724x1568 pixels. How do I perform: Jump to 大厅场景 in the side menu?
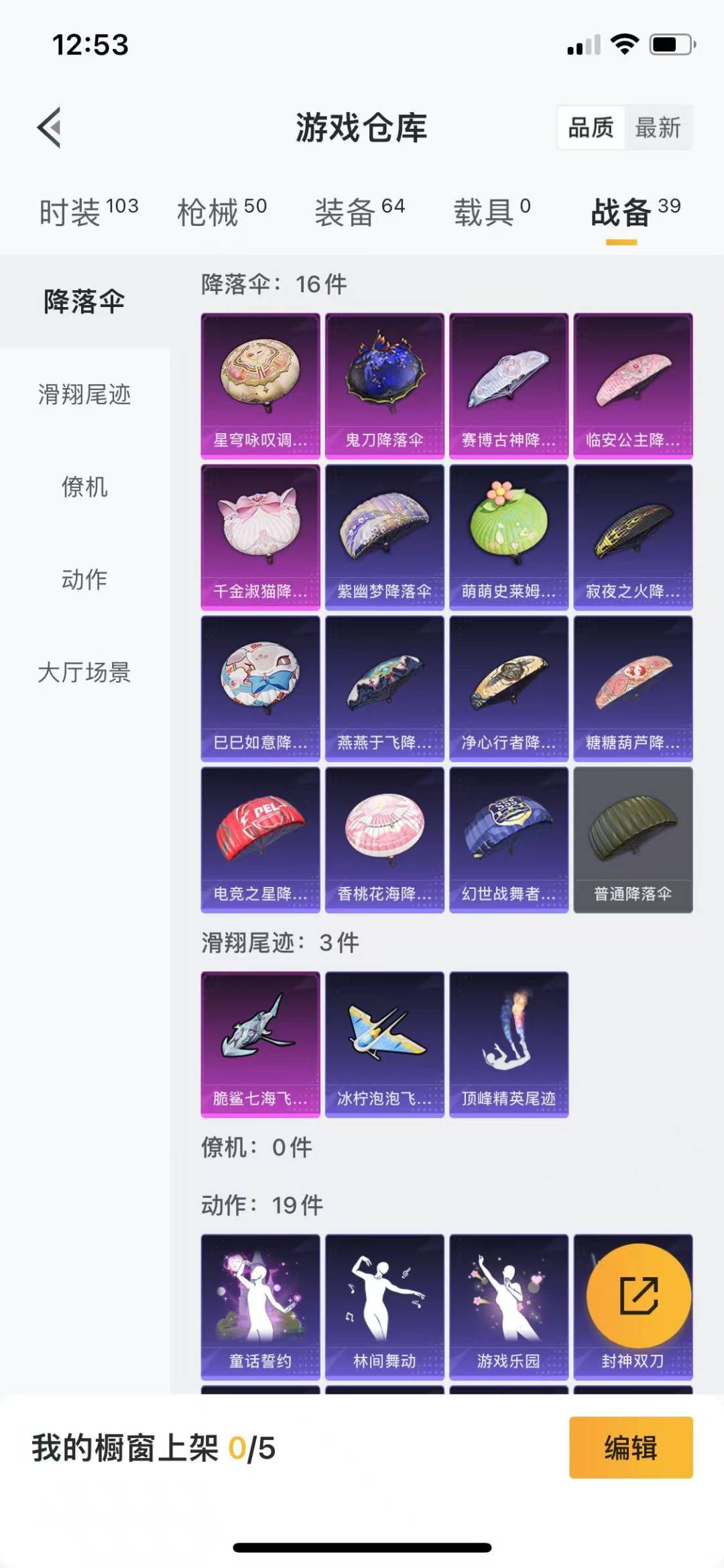pyautogui.click(x=84, y=672)
